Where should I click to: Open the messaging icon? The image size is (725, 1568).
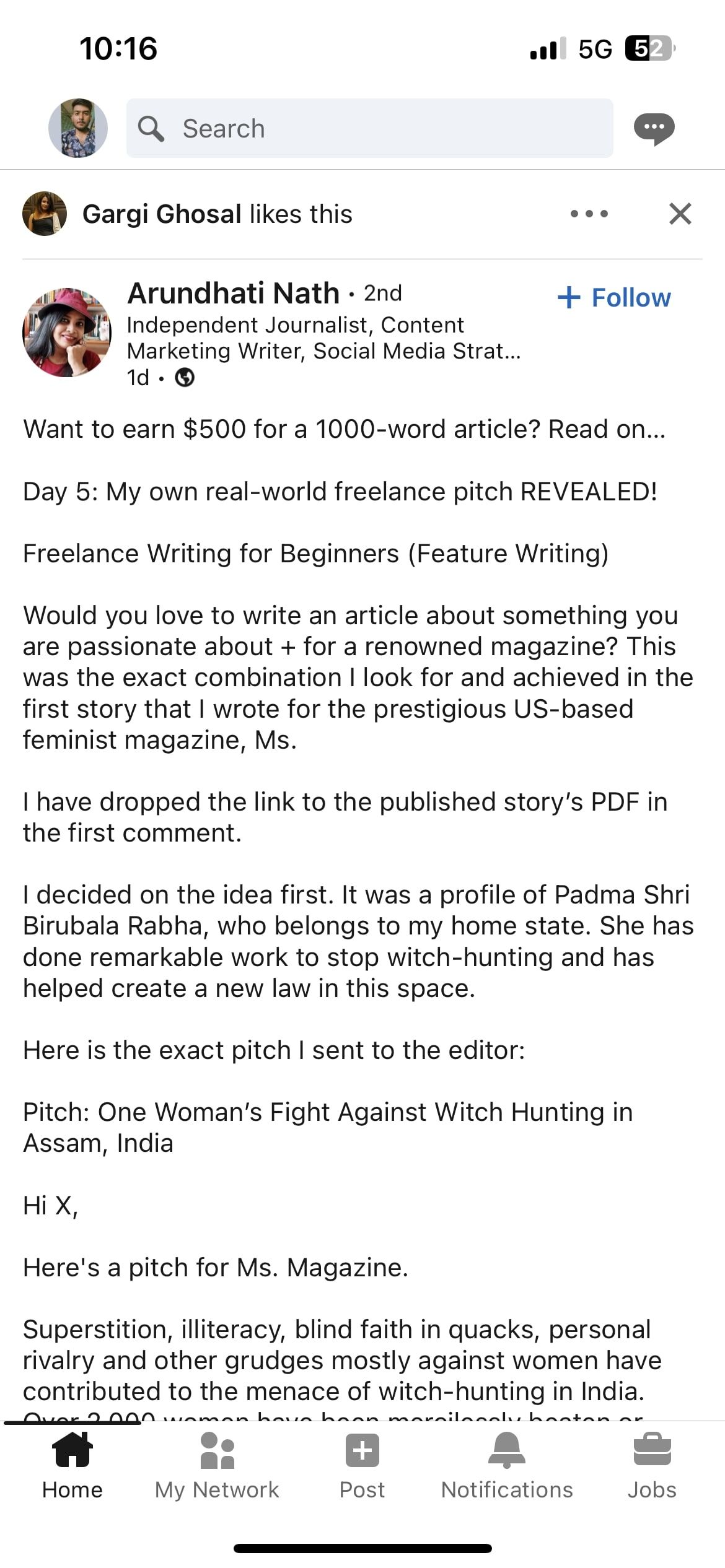[x=654, y=128]
